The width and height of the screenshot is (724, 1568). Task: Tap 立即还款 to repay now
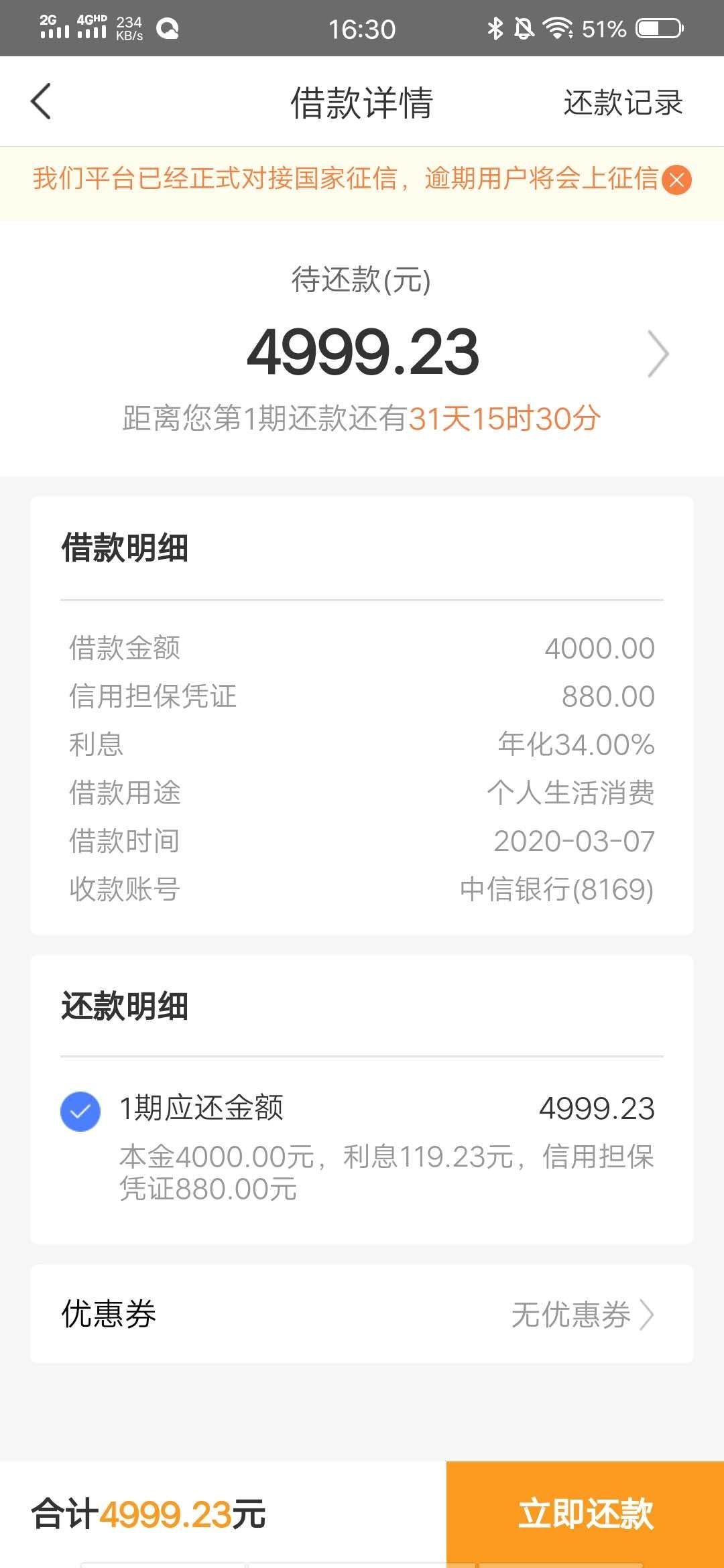tap(585, 1514)
